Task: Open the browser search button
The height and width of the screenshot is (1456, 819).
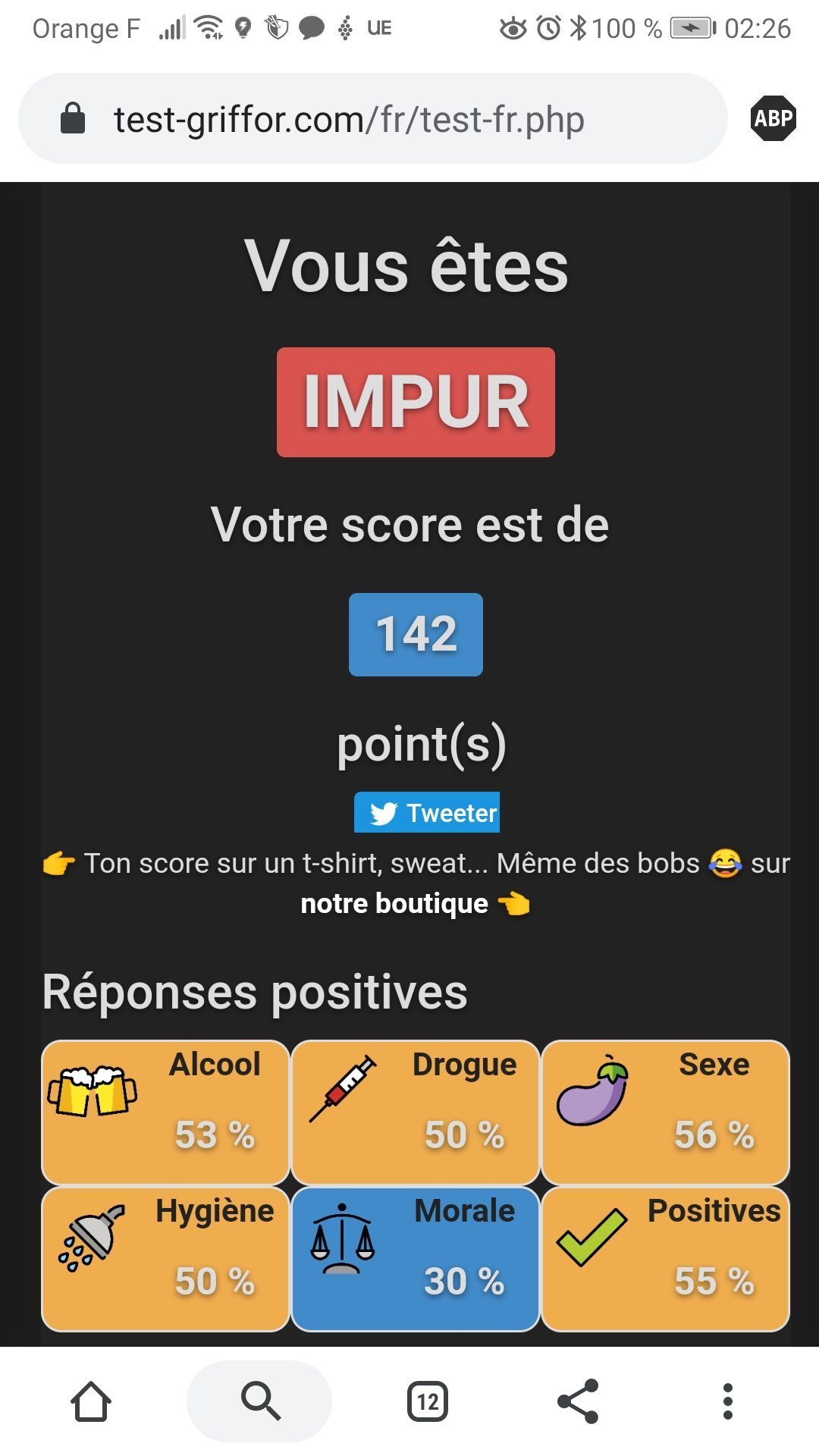Action: (x=259, y=1401)
